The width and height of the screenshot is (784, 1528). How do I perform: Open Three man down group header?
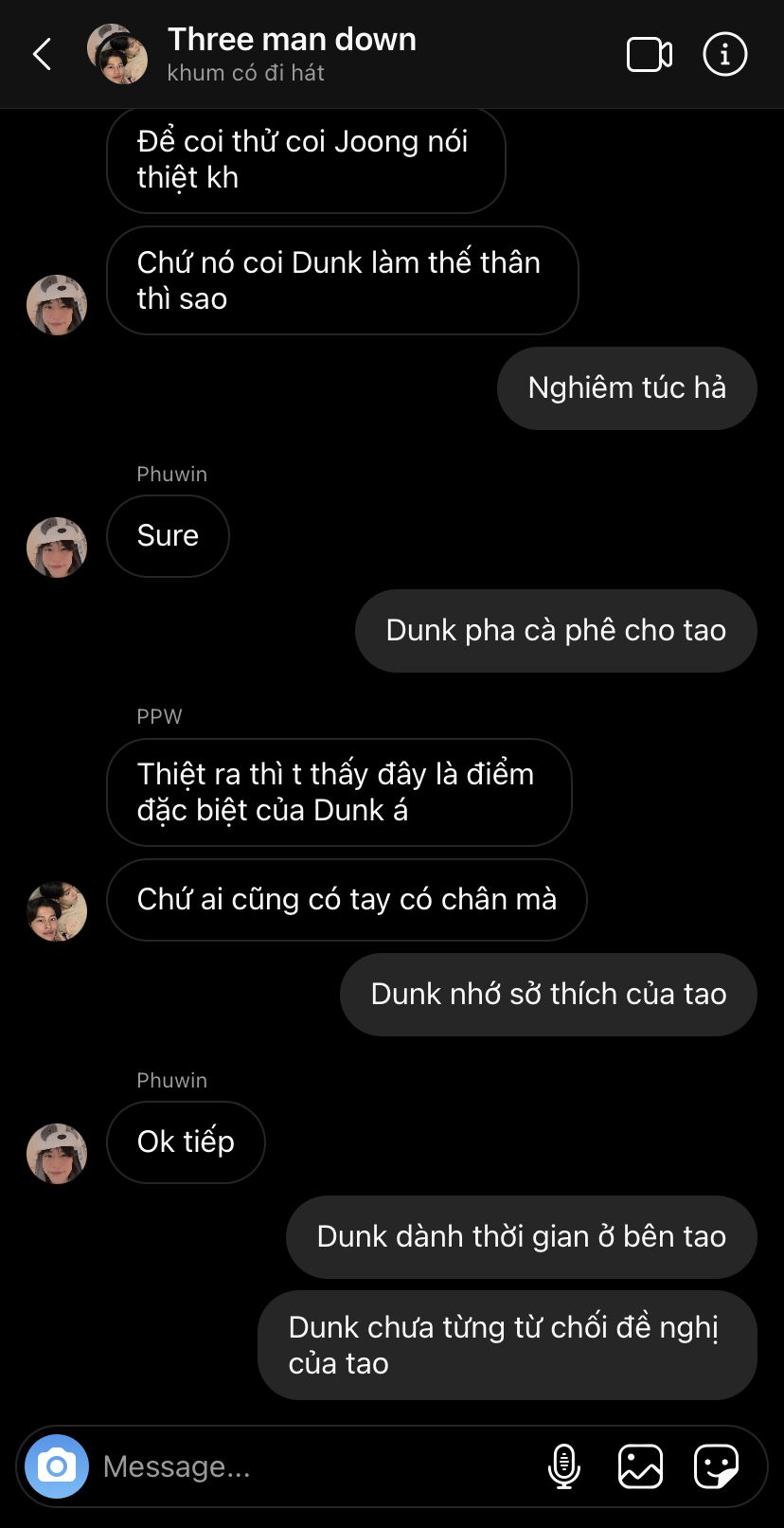[292, 53]
